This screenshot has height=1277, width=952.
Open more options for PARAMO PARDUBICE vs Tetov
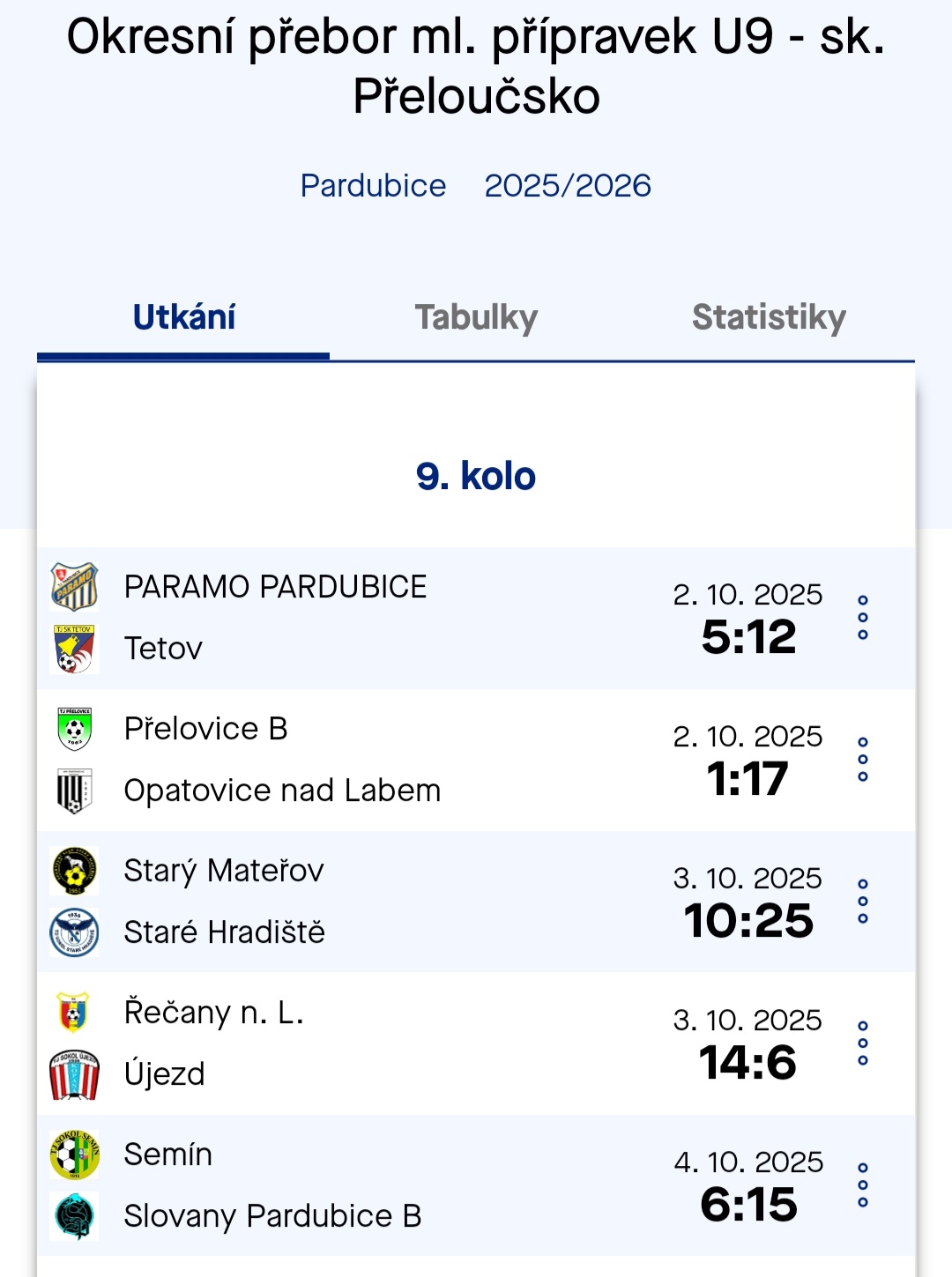coord(863,618)
